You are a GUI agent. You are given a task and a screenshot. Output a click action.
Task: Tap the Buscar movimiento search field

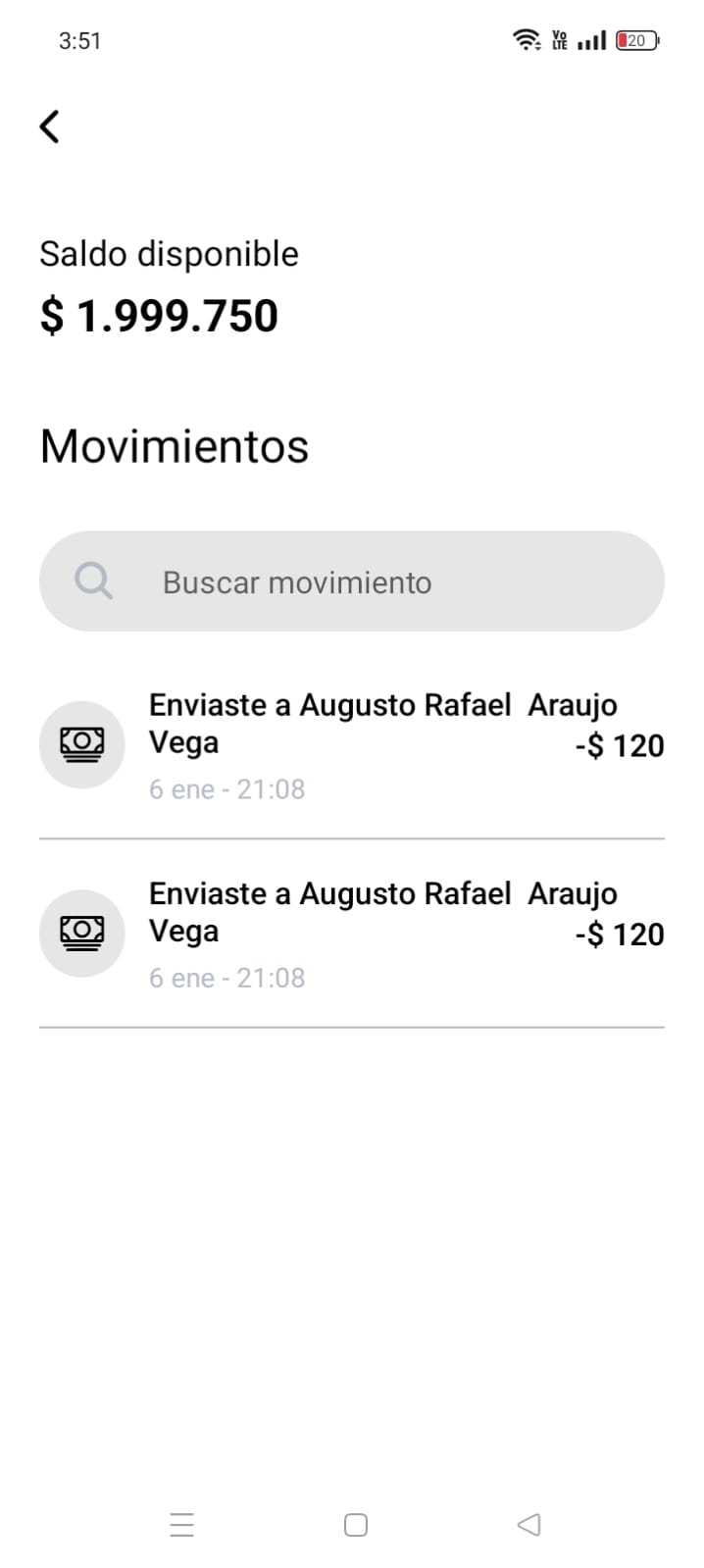coord(351,582)
